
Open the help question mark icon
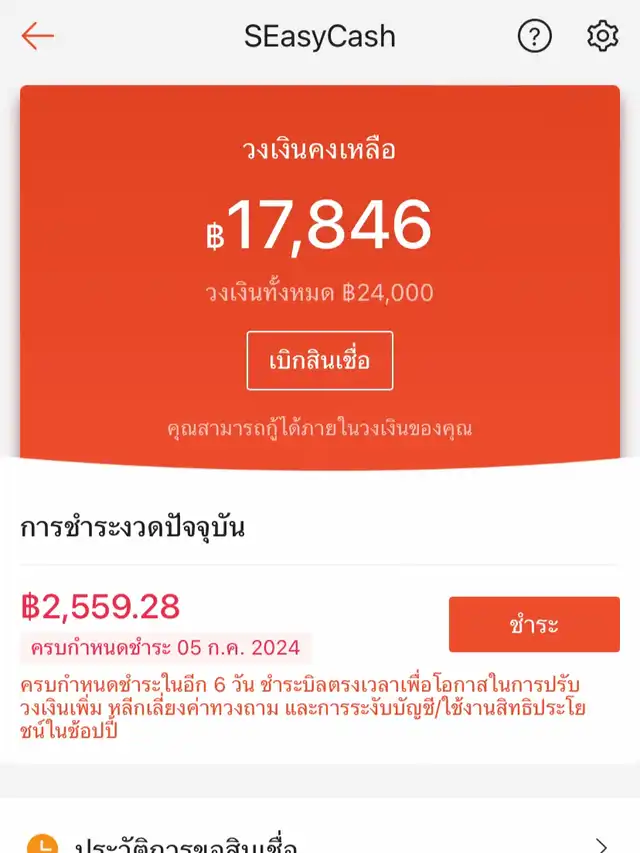coord(535,37)
